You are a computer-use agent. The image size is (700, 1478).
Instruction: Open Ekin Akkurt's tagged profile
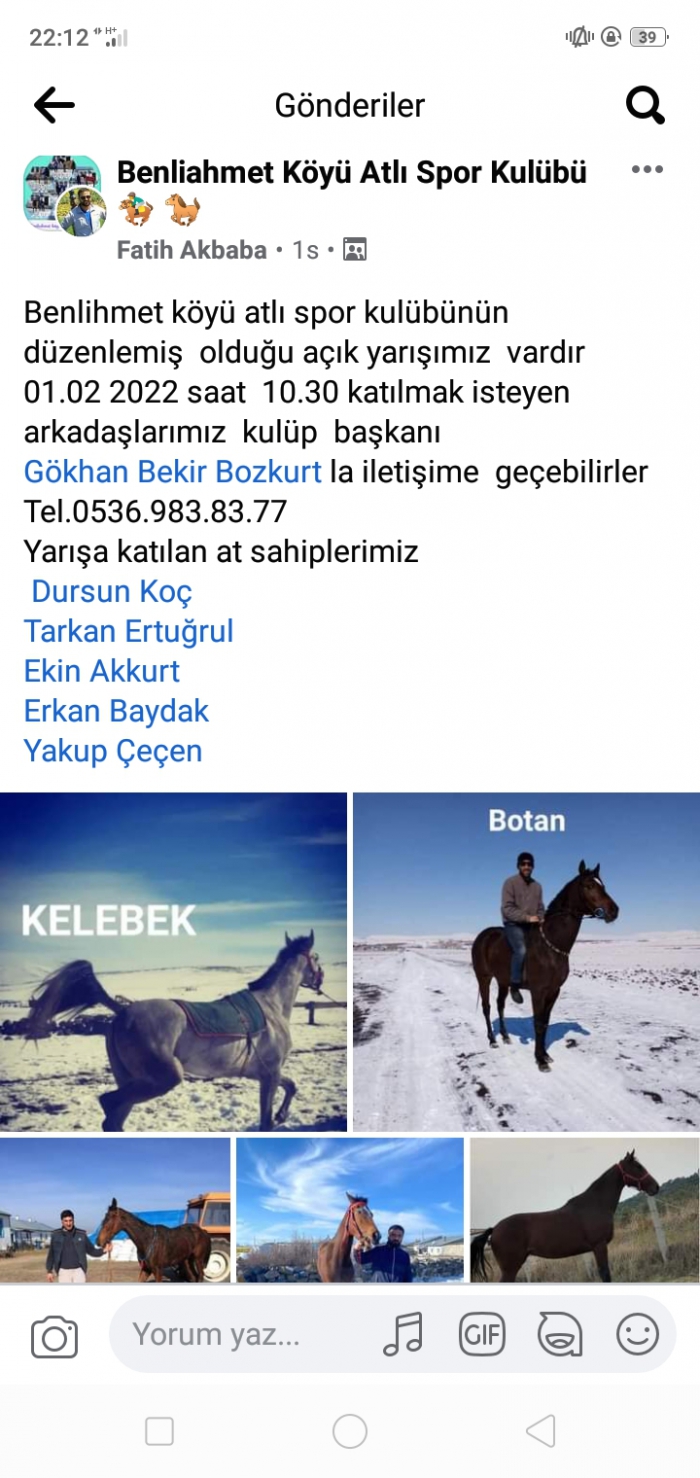pyautogui.click(x=102, y=671)
